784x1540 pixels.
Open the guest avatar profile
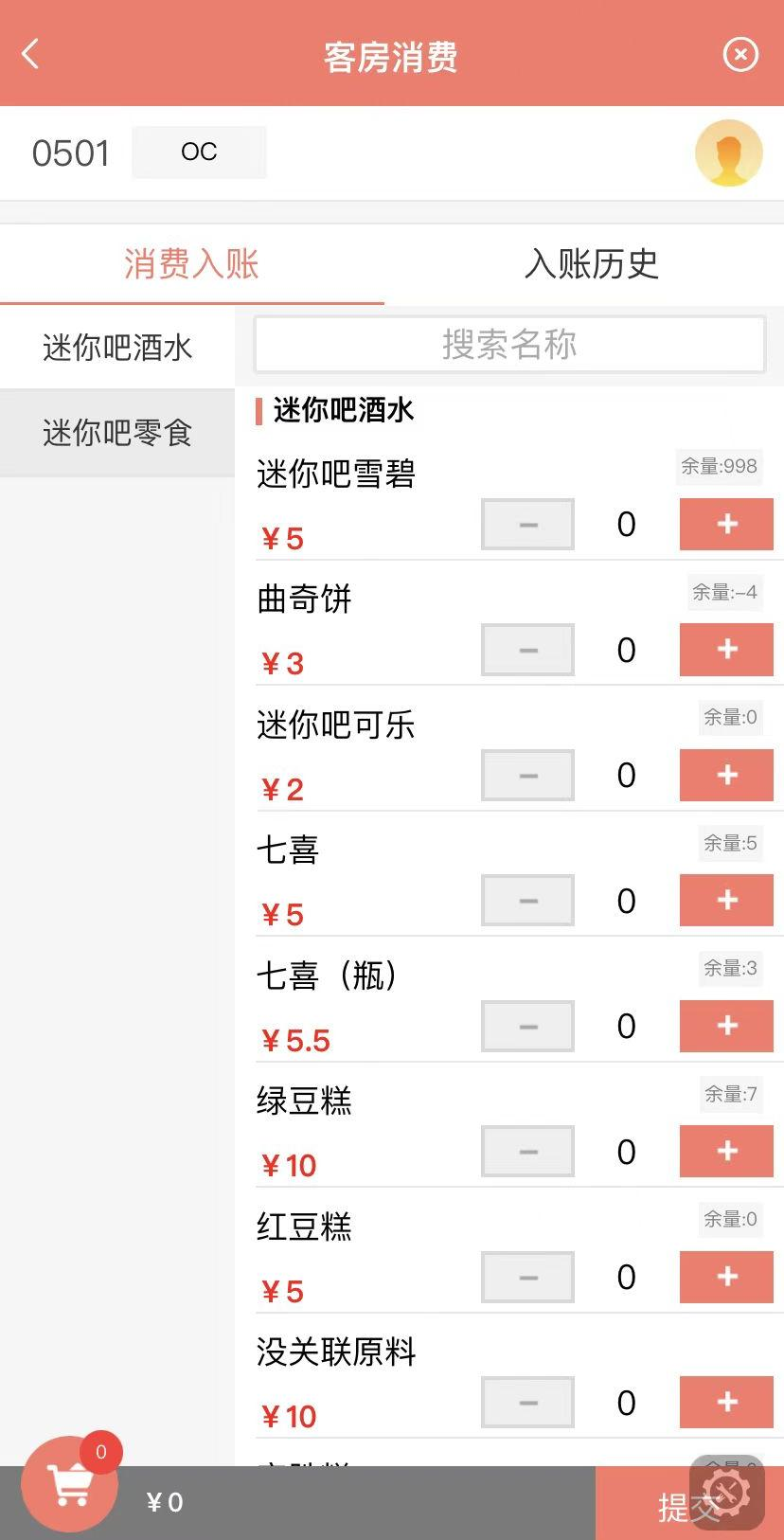728,152
